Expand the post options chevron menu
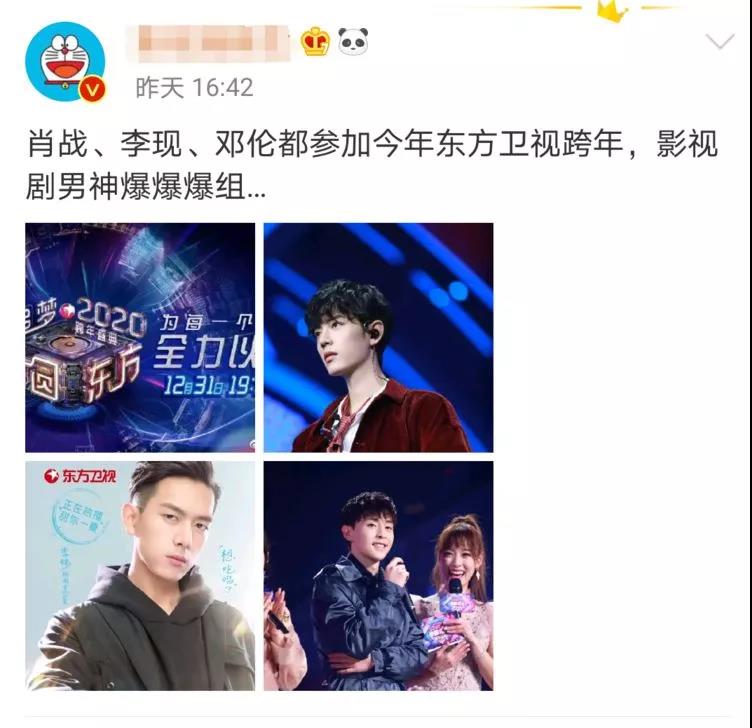 (x=720, y=41)
